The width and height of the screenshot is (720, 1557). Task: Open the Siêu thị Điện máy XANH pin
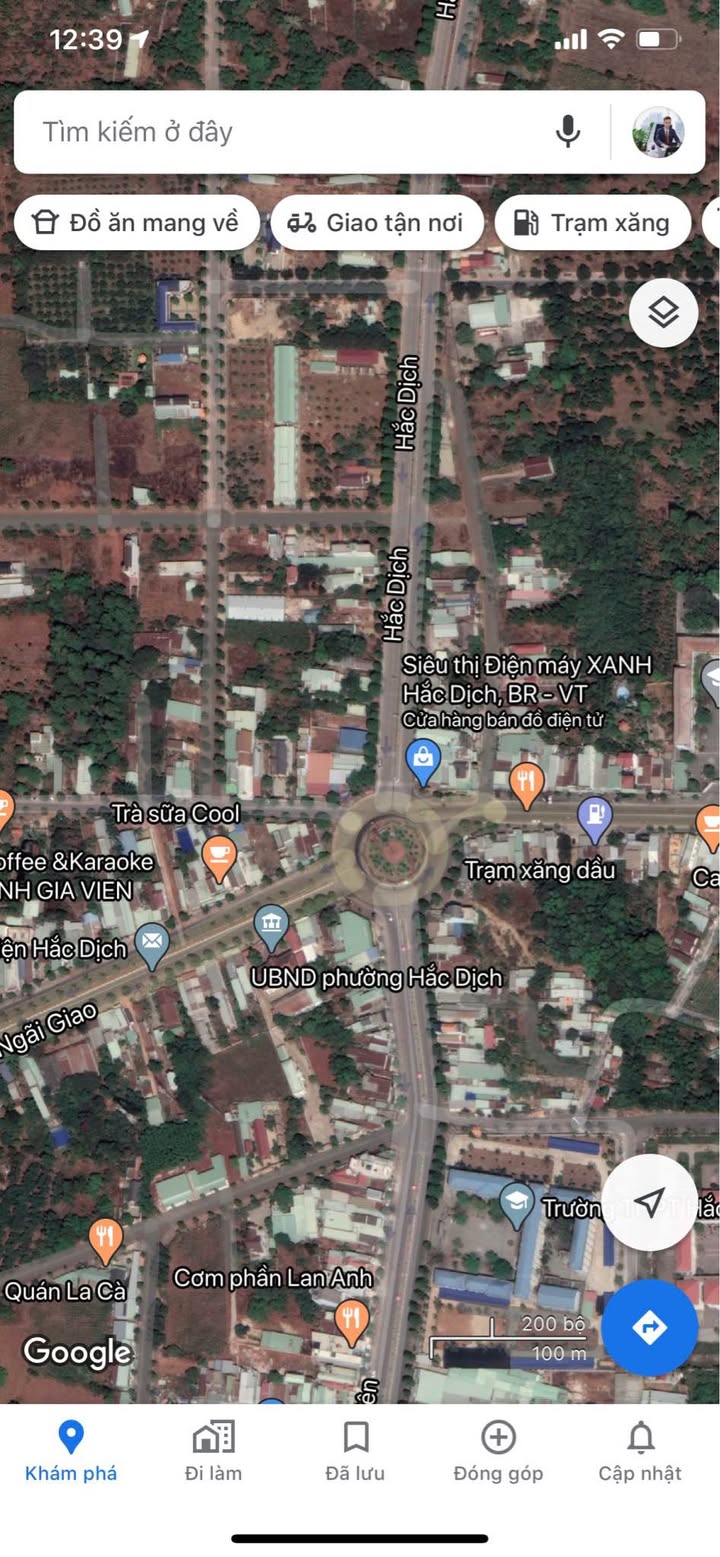point(423,761)
